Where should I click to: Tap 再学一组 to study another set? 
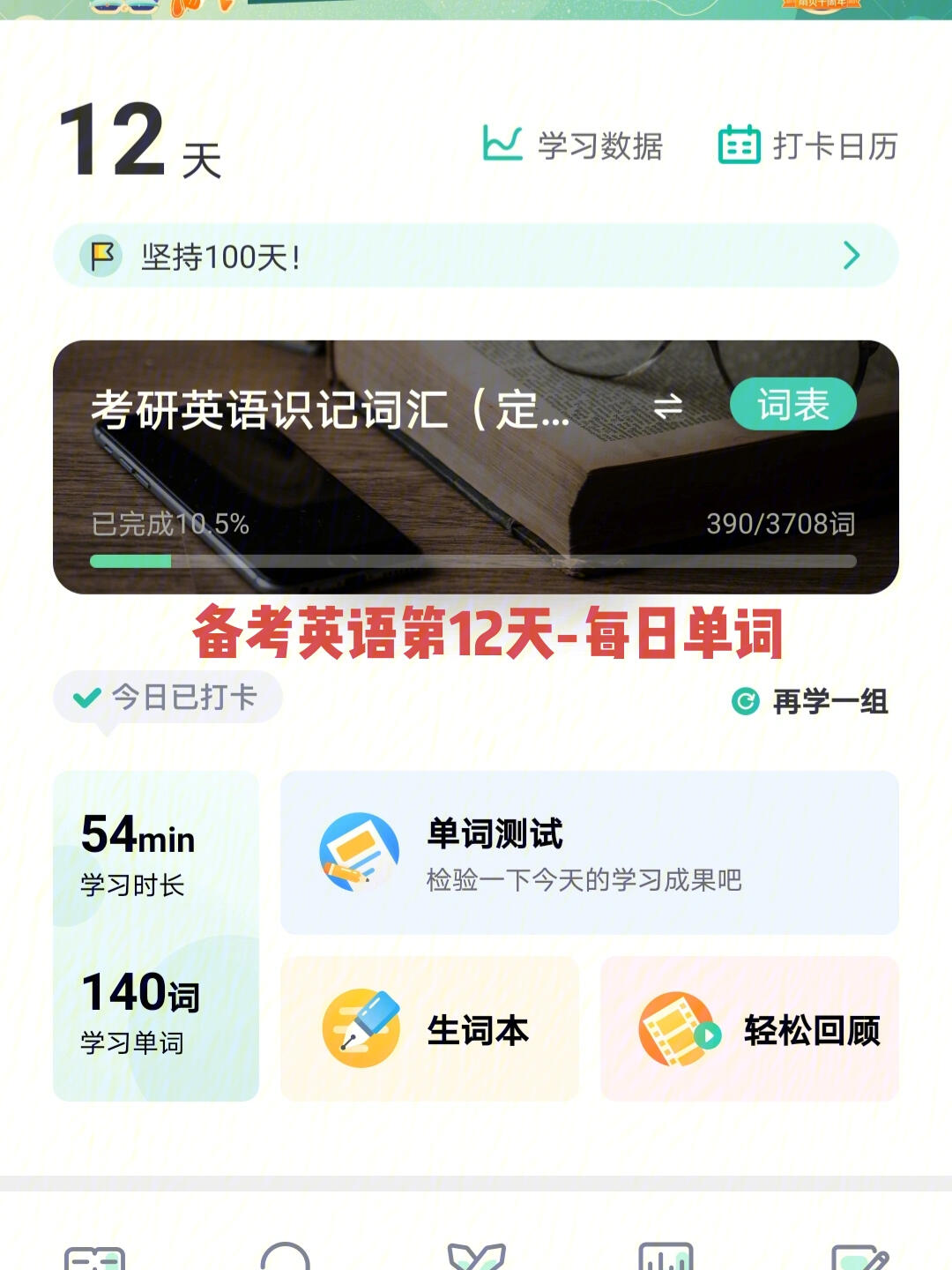(x=810, y=702)
